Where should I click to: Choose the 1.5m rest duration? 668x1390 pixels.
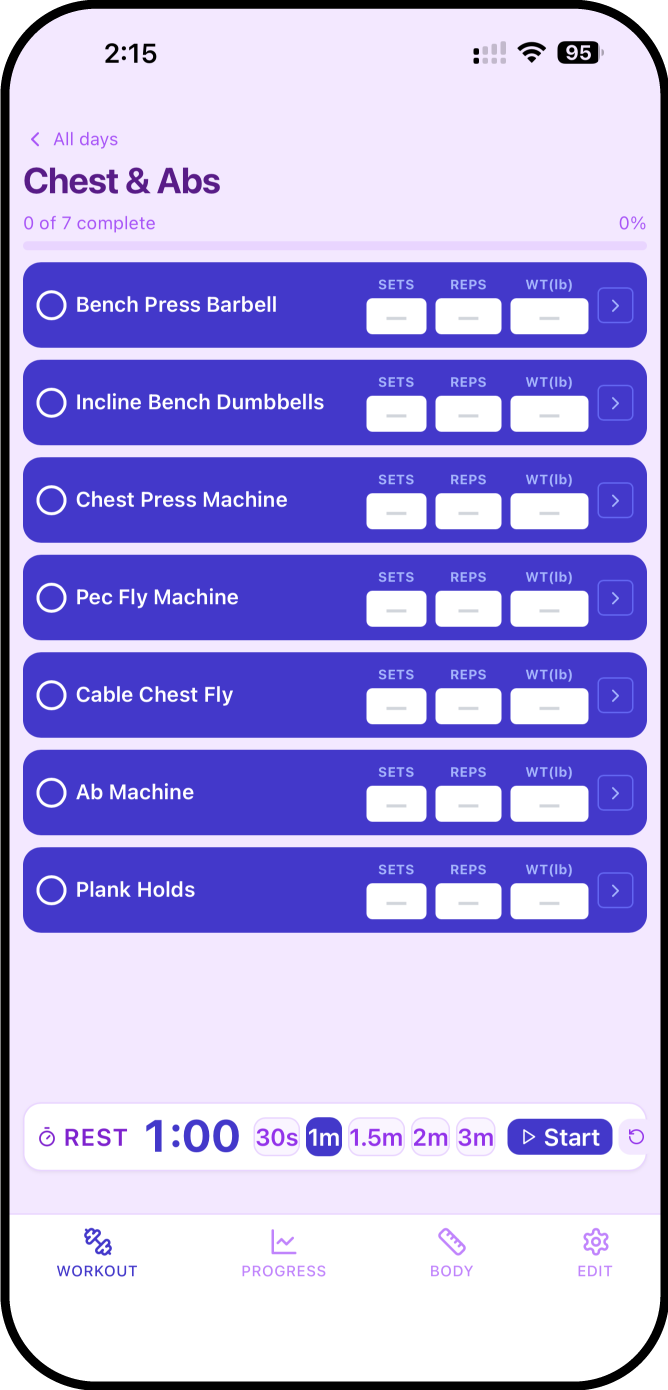pos(376,1137)
